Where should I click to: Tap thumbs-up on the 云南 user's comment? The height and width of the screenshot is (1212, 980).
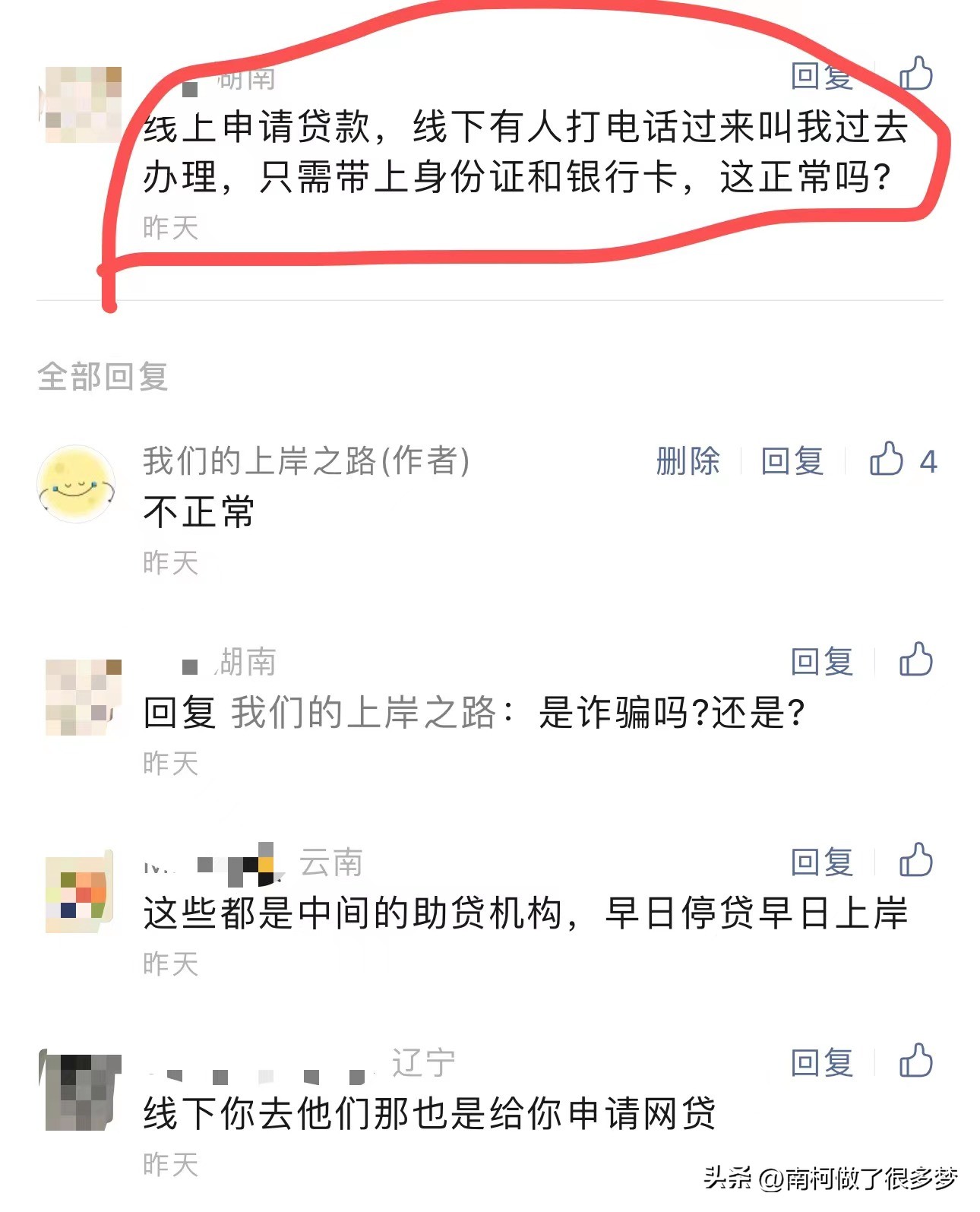pos(917,862)
